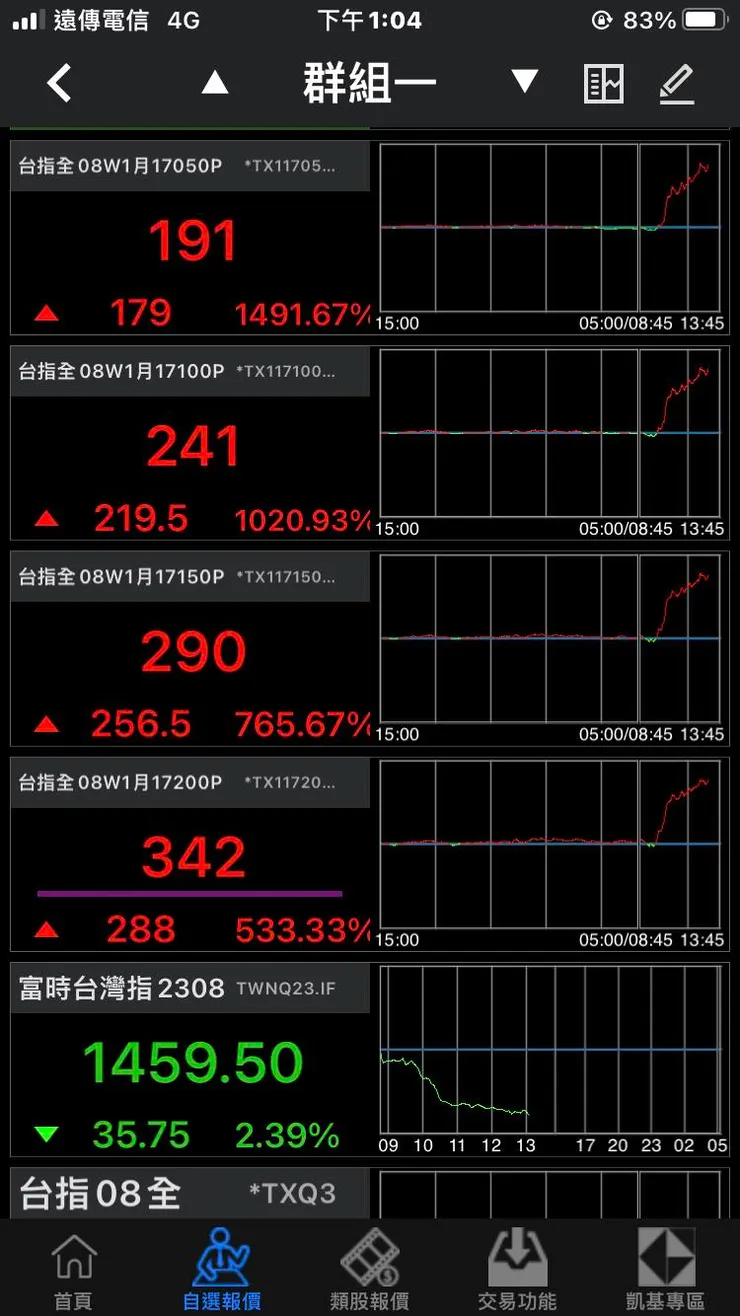The height and width of the screenshot is (1316, 740).
Task: Open the 群組一 group title selector
Action: point(370,84)
